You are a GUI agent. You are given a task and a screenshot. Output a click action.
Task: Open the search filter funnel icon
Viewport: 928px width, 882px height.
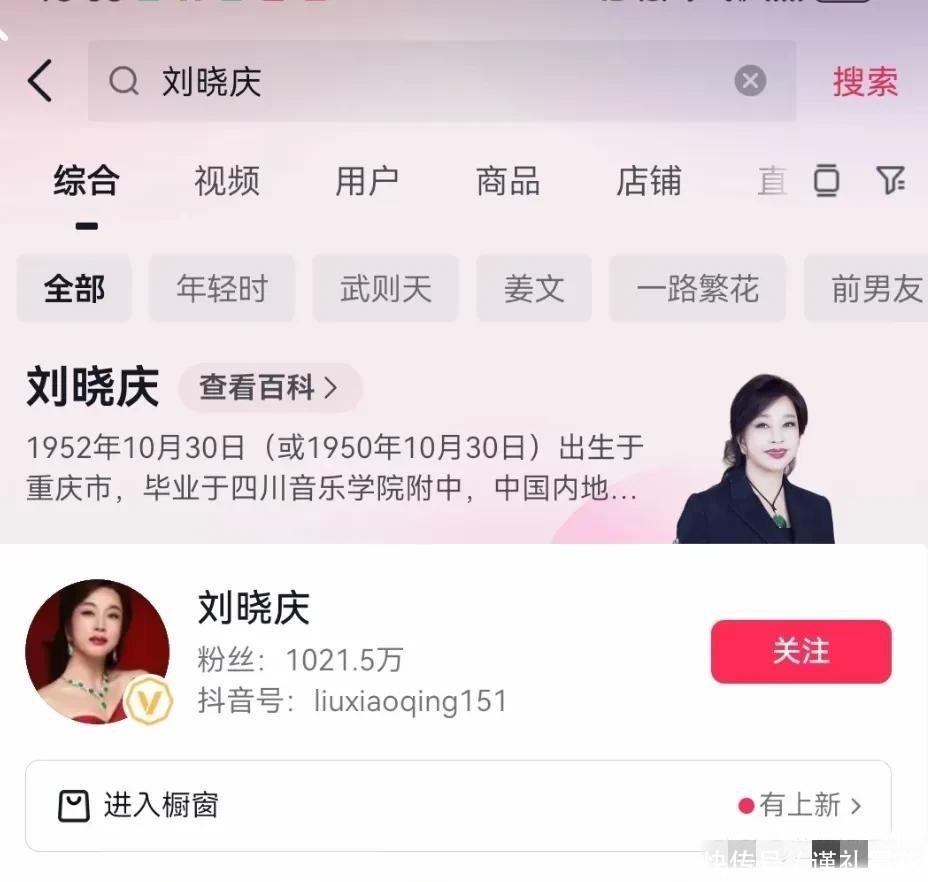pyautogui.click(x=890, y=180)
